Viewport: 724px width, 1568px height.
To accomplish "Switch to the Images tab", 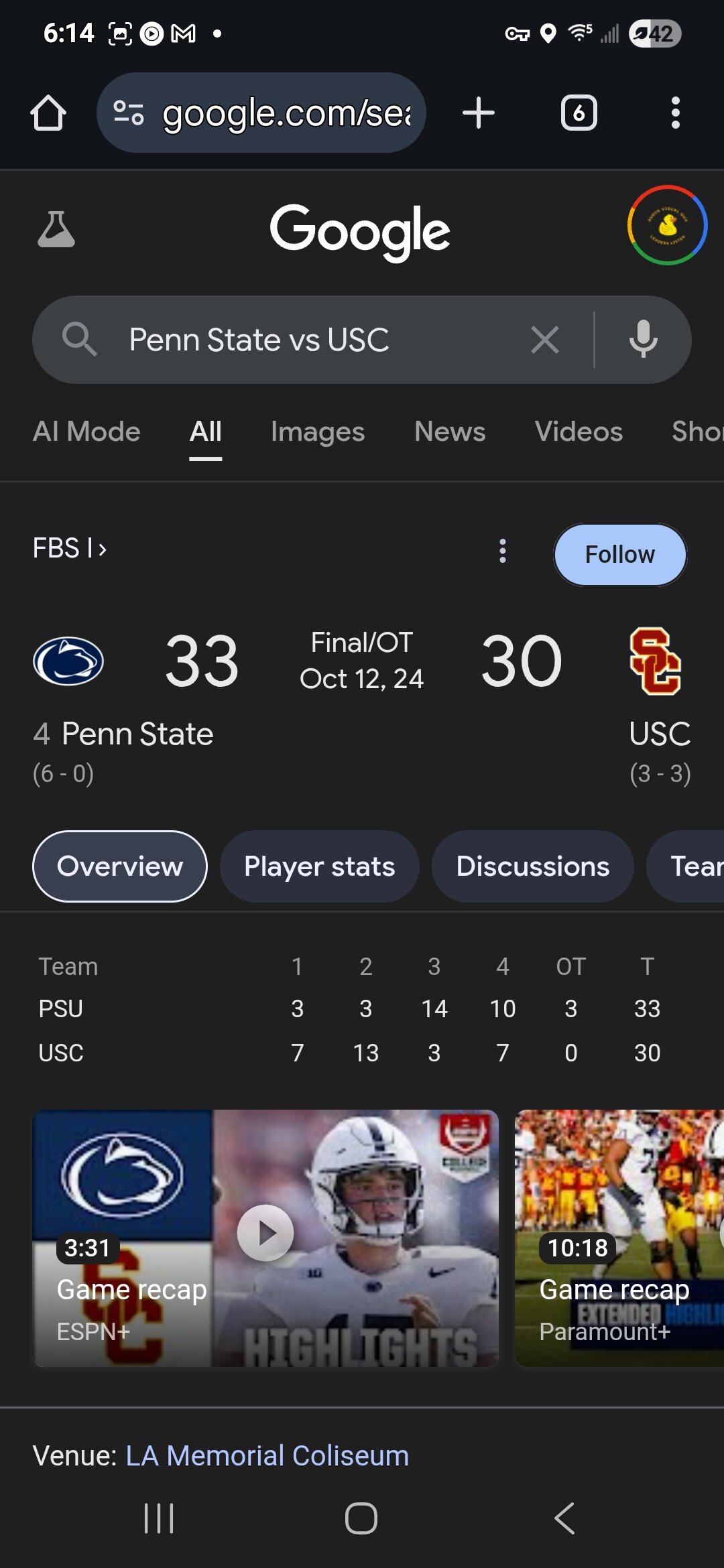I will coord(318,432).
